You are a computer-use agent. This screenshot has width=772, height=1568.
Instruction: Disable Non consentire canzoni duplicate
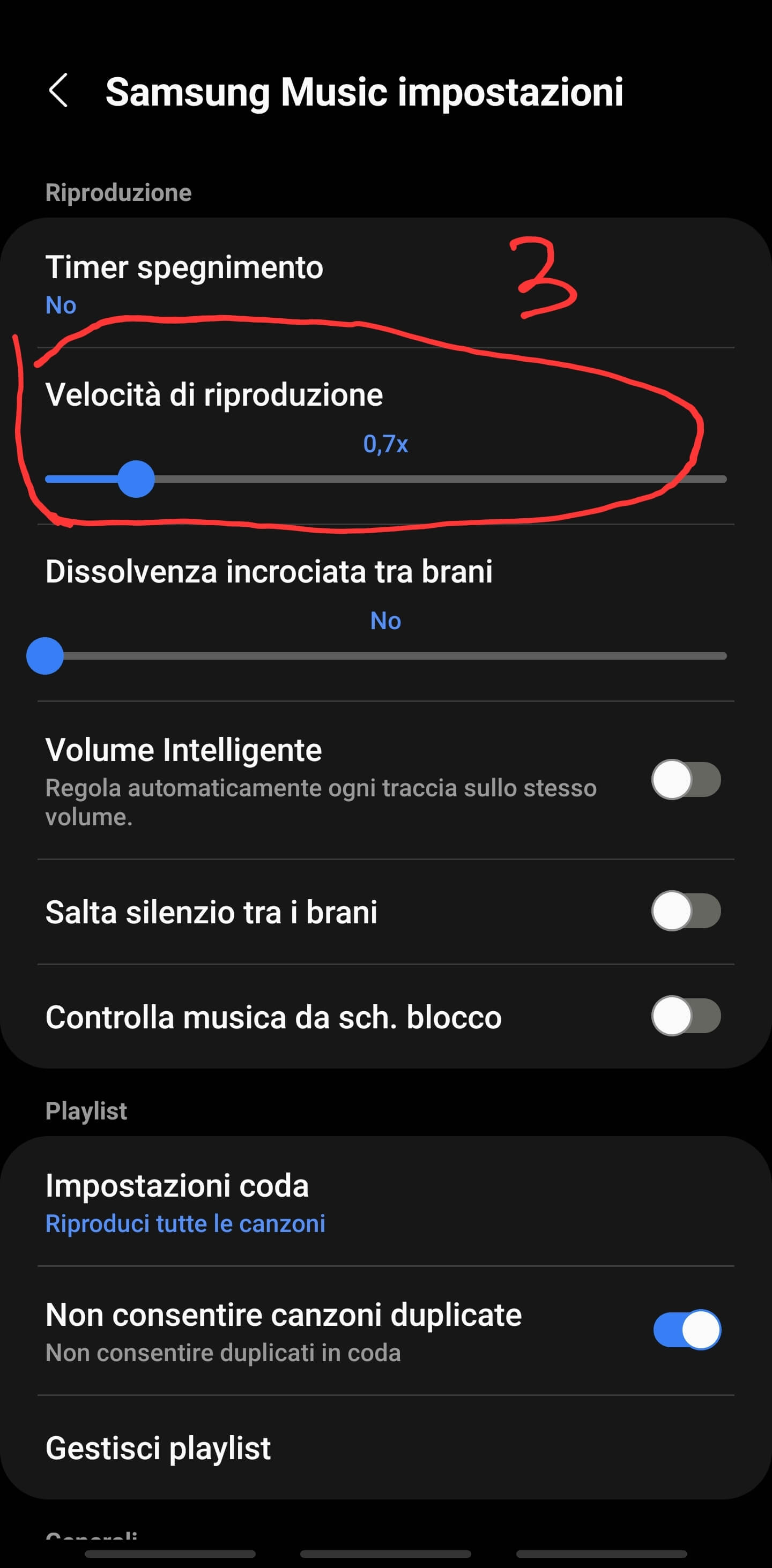coord(686,1330)
